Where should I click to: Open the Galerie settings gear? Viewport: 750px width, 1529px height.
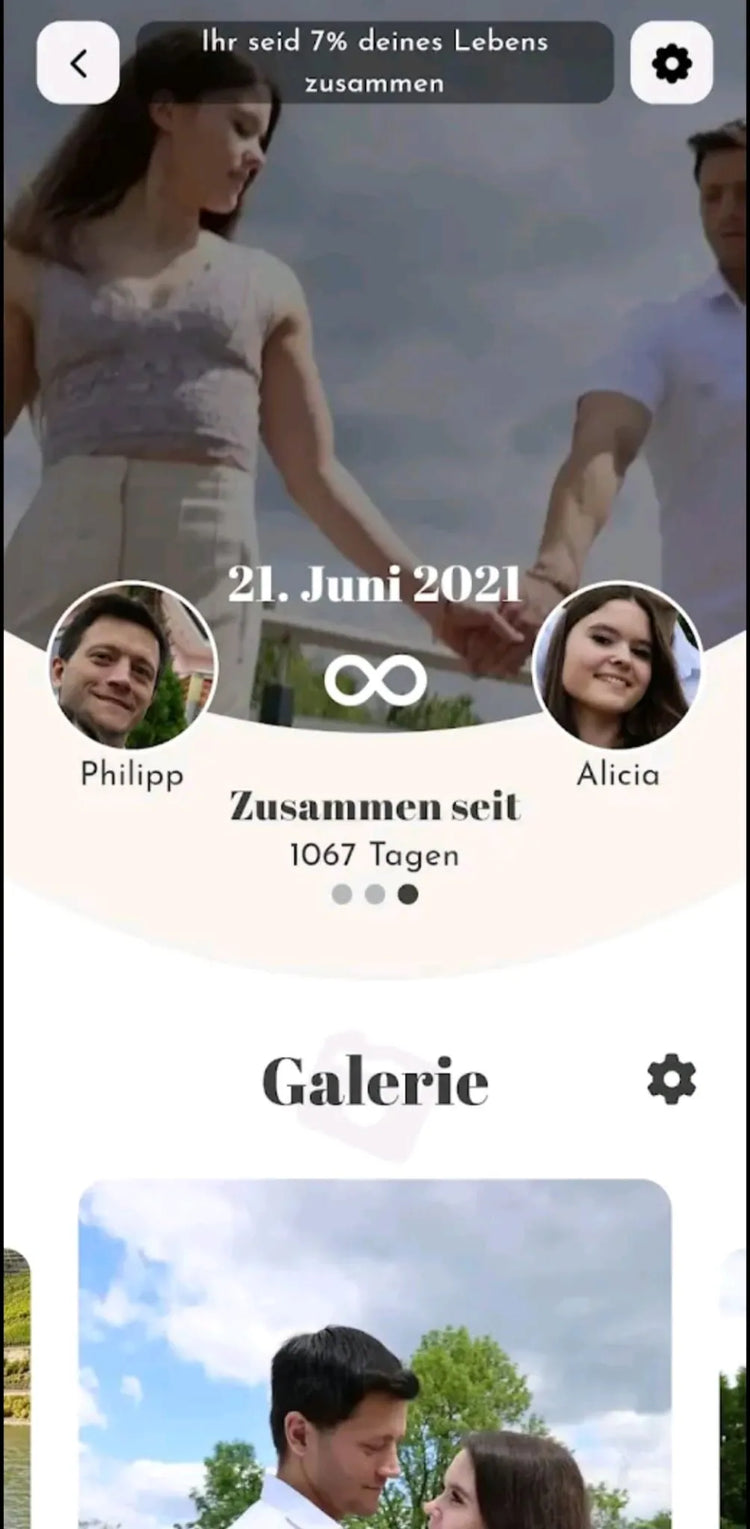point(671,1080)
